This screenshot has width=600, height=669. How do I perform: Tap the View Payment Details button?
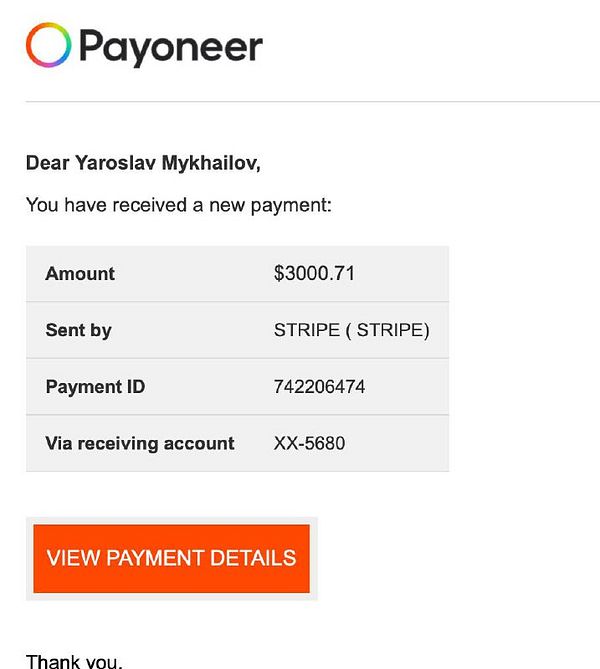(171, 558)
